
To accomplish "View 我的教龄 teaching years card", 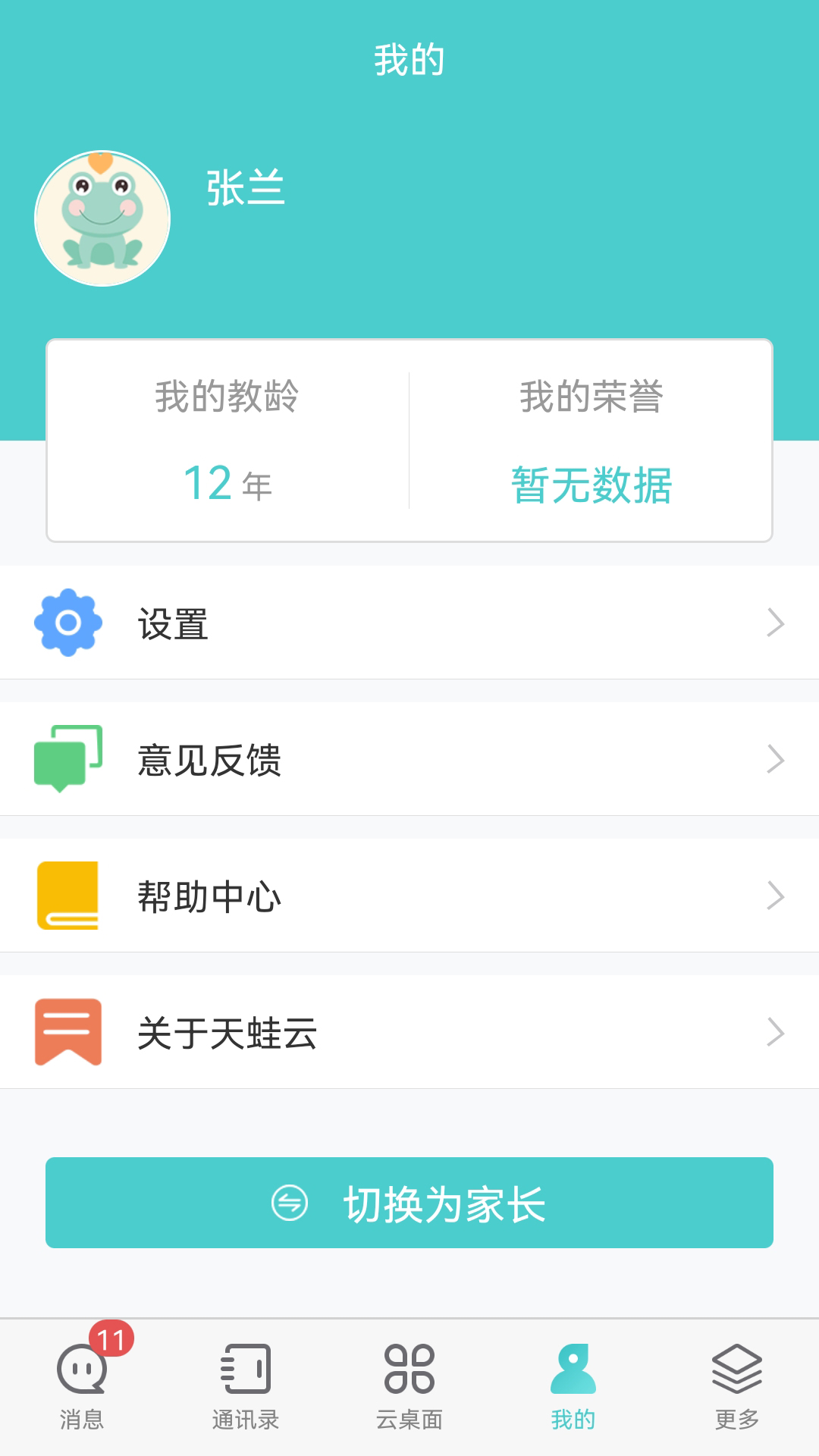I will 227,441.
